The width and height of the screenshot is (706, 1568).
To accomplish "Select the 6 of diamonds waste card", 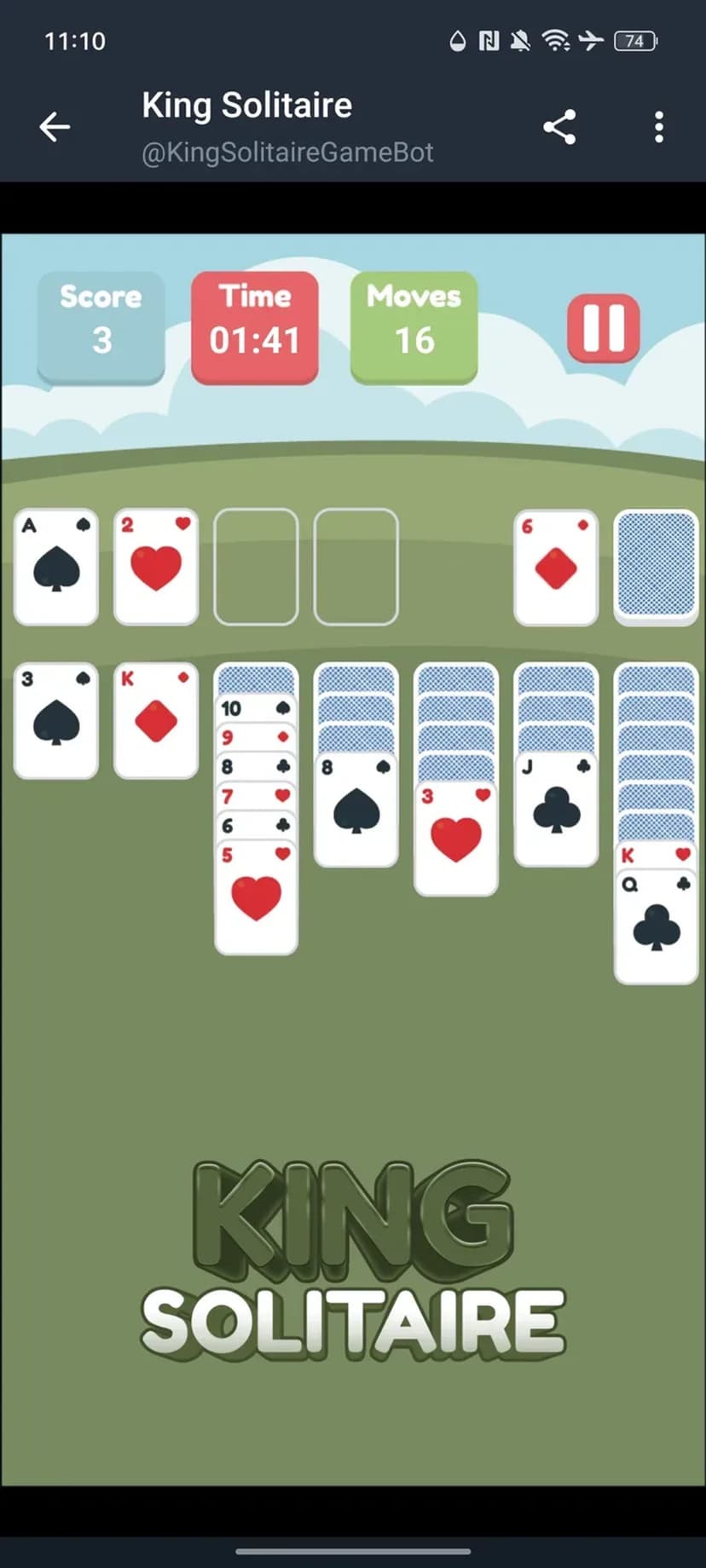I will (x=556, y=566).
